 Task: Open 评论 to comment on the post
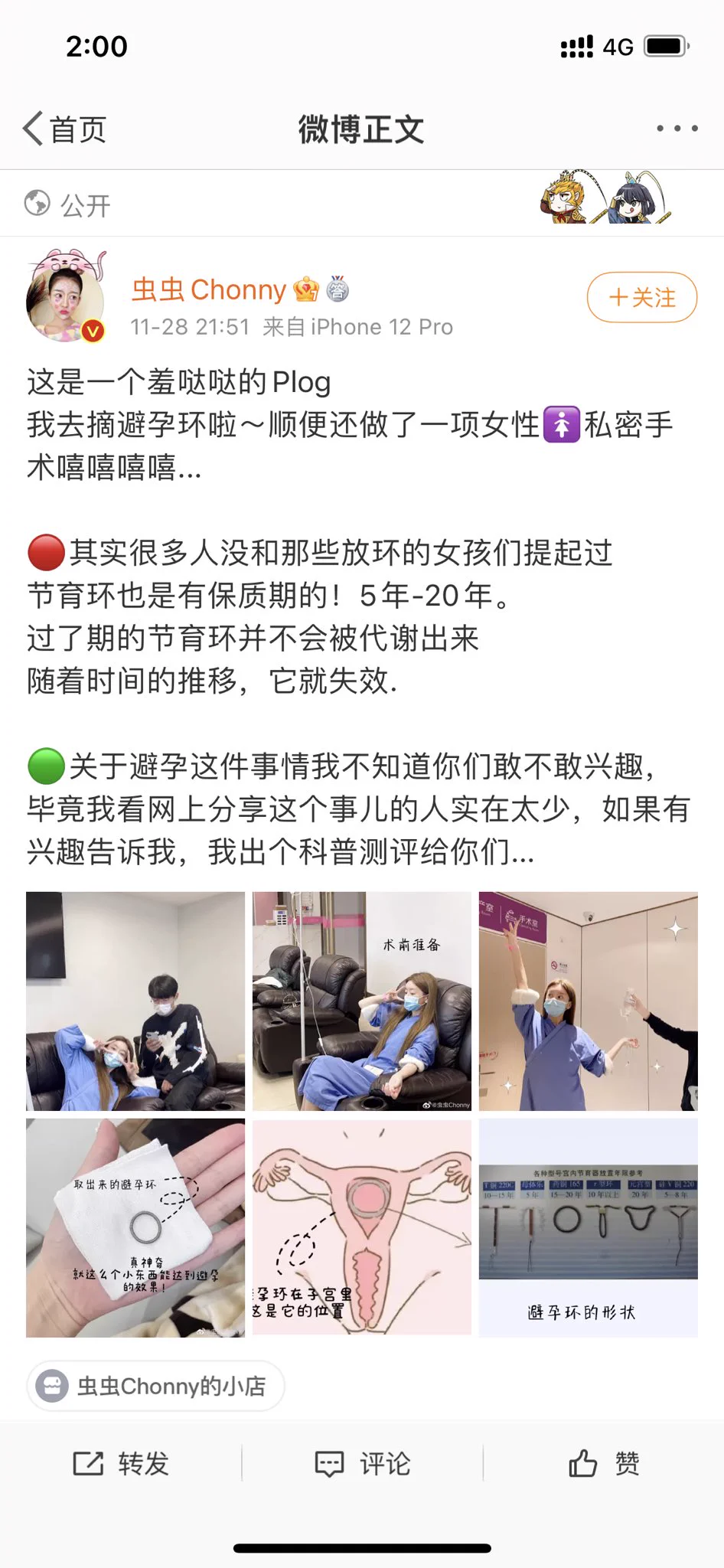click(362, 1463)
